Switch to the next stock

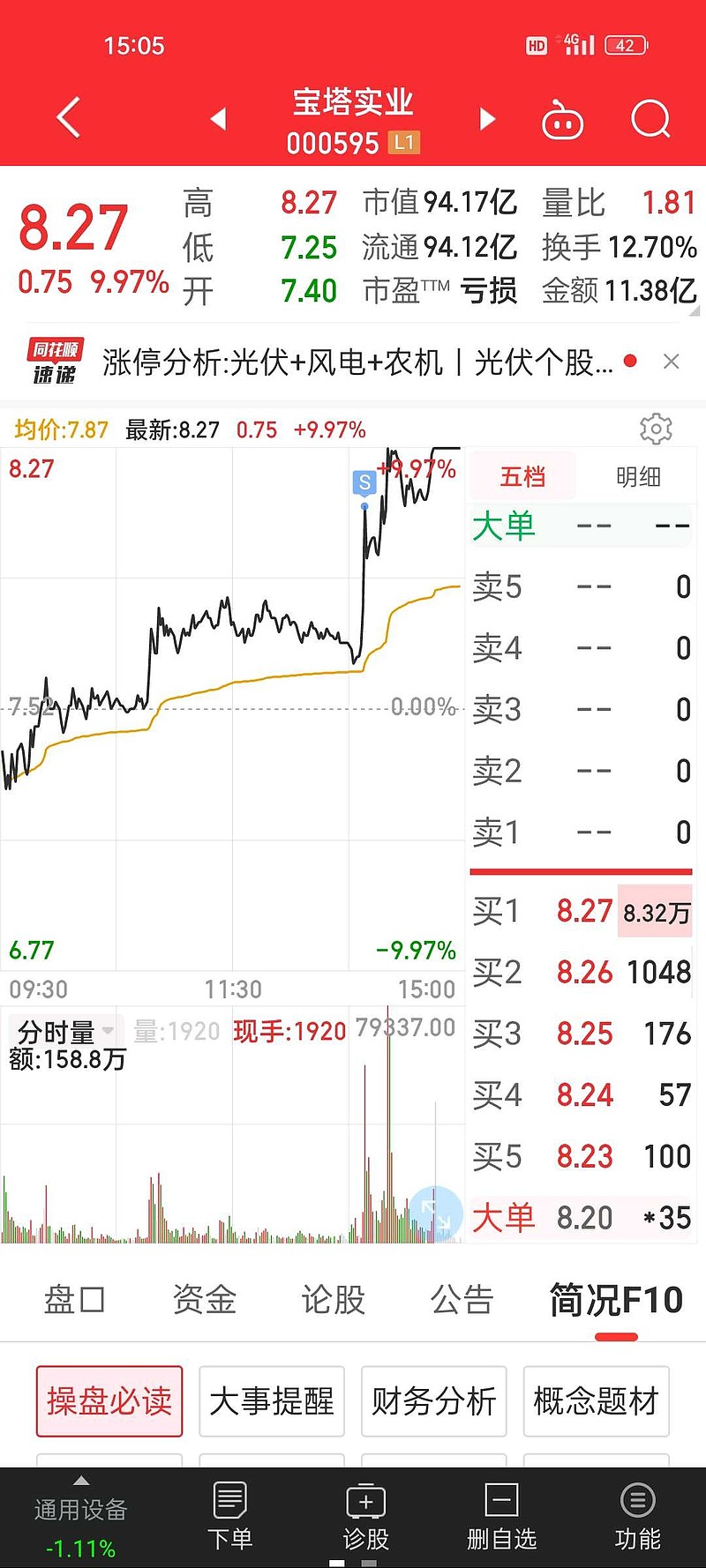point(487,119)
